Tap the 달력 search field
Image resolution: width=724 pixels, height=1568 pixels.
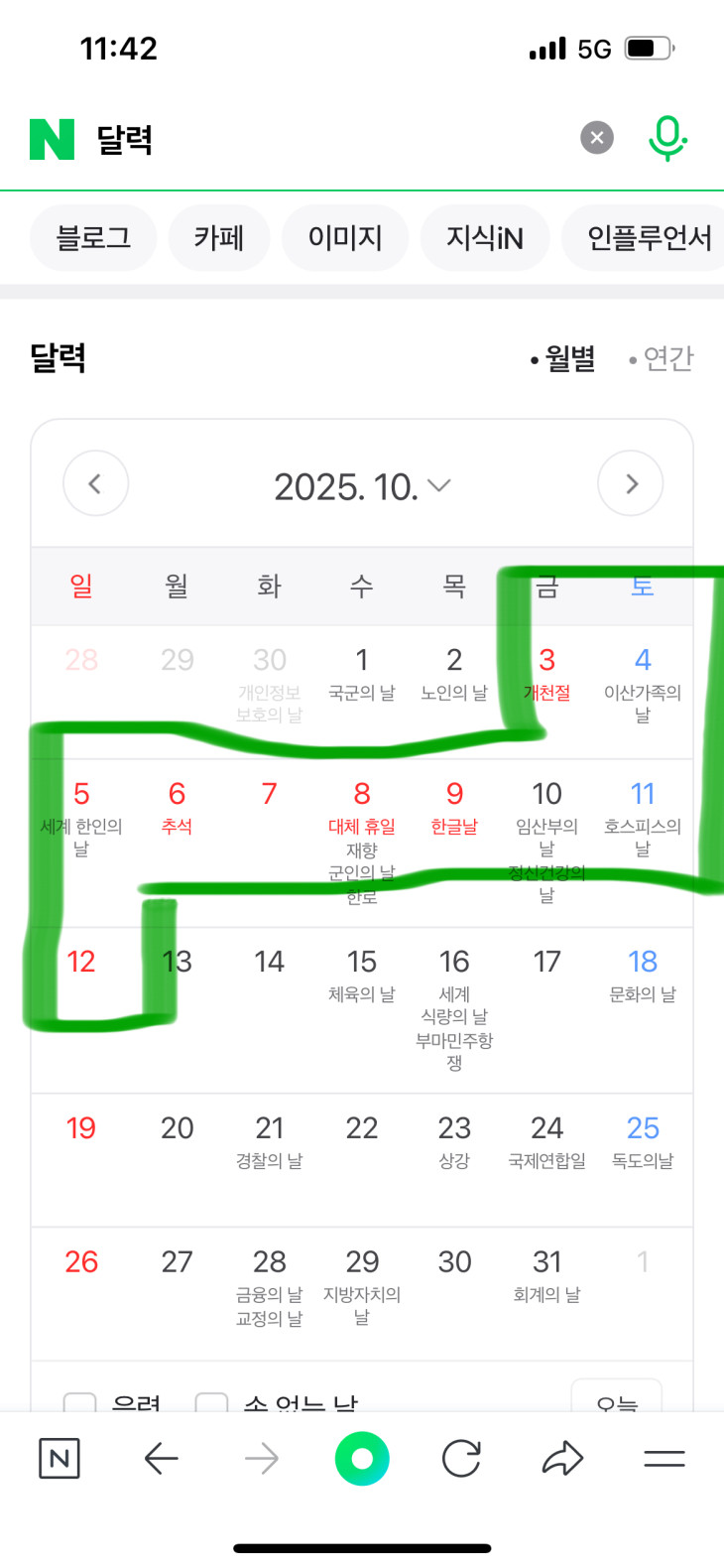[x=327, y=139]
